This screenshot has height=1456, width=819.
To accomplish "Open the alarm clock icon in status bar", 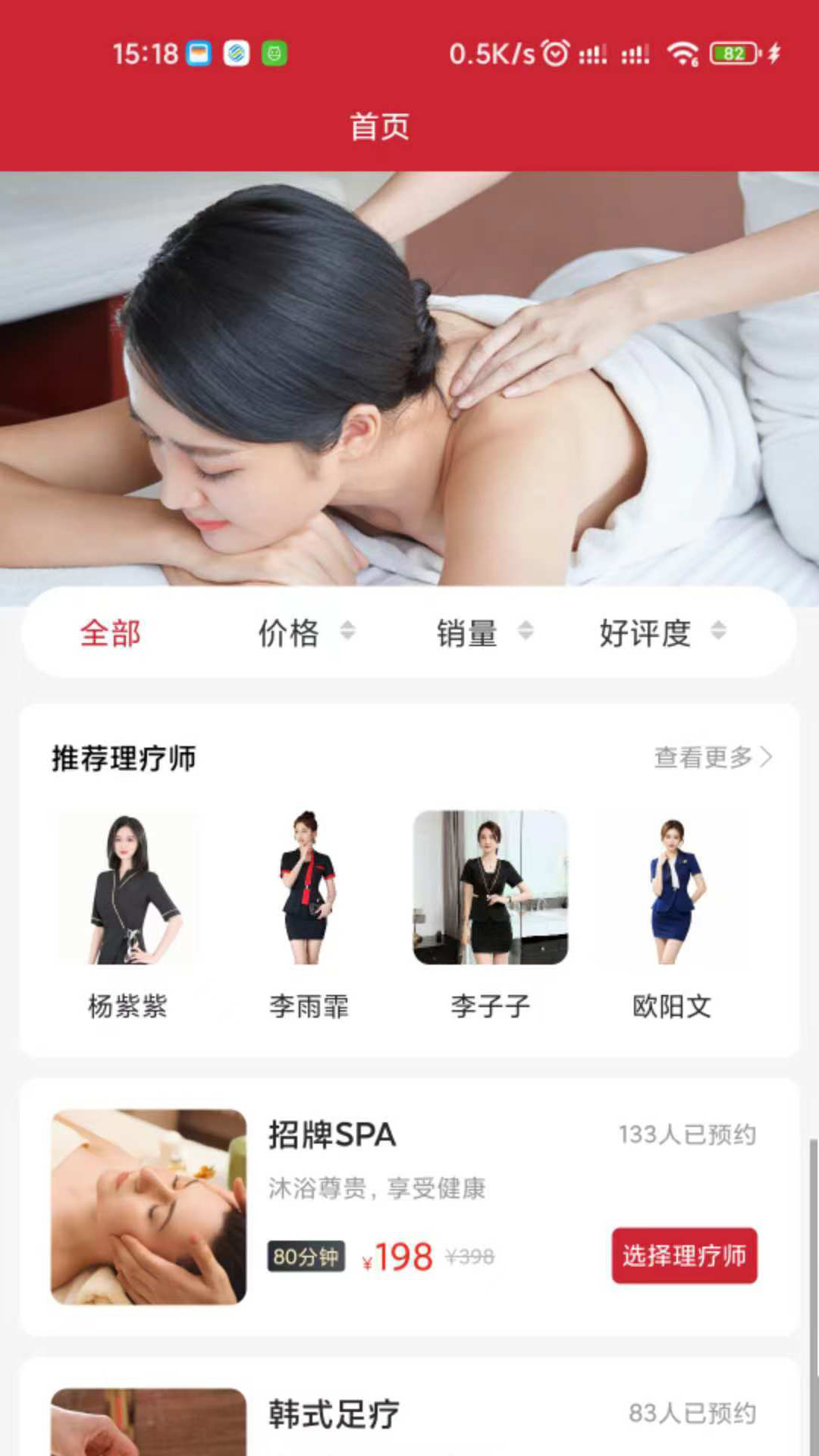I will 556,52.
